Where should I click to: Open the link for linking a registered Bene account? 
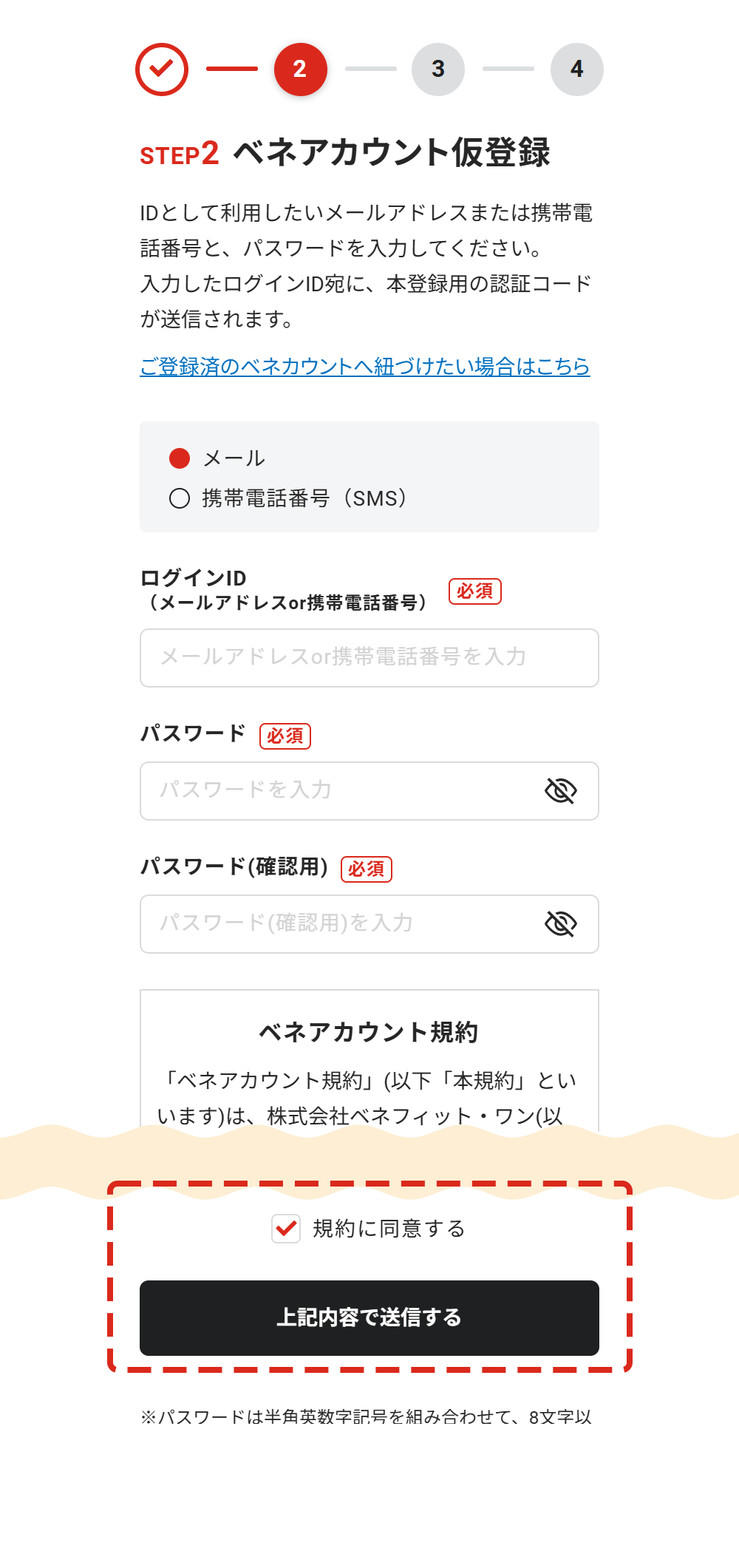(365, 367)
